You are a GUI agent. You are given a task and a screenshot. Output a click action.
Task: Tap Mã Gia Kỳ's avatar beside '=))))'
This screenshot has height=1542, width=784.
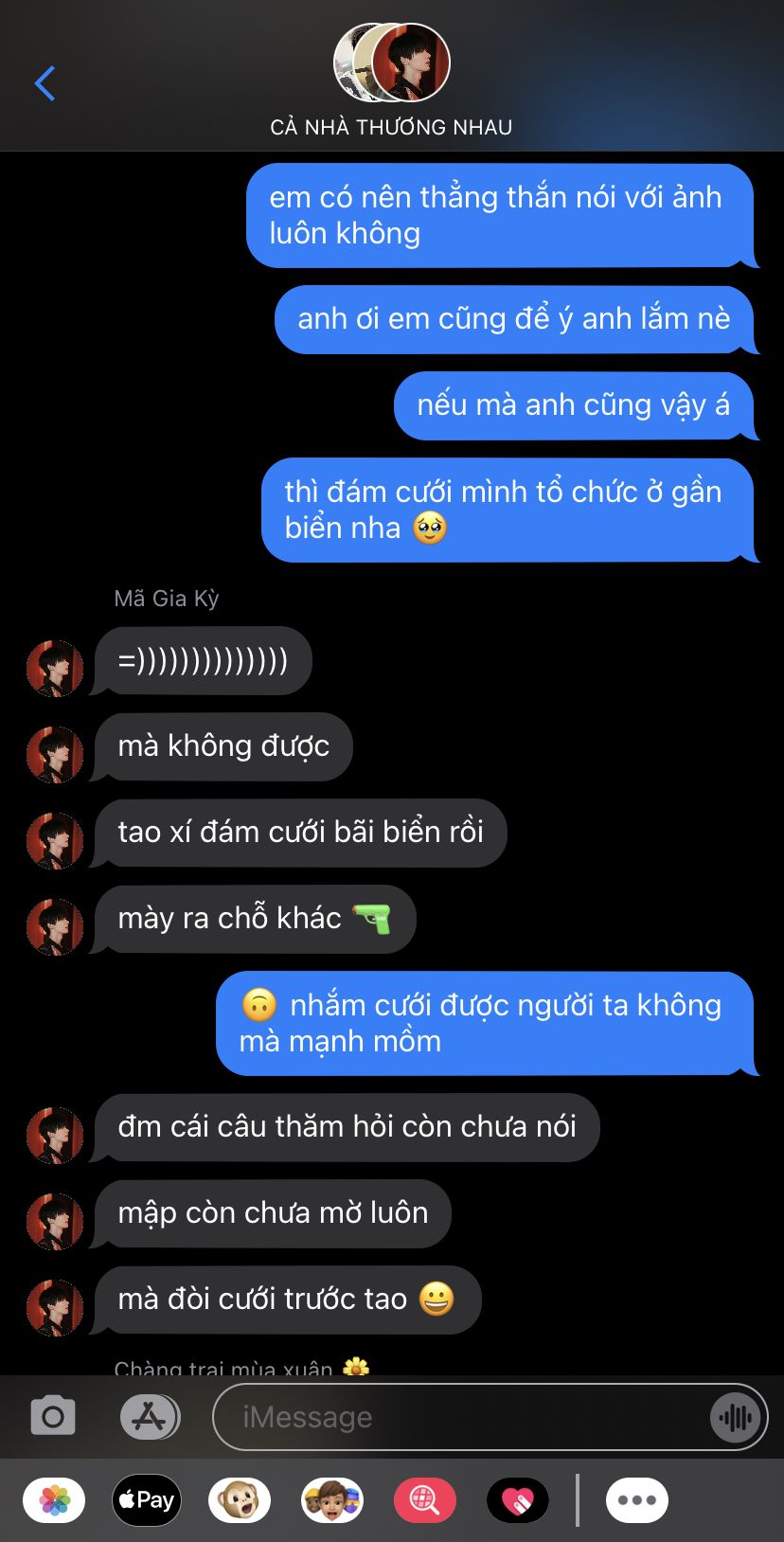click(55, 669)
